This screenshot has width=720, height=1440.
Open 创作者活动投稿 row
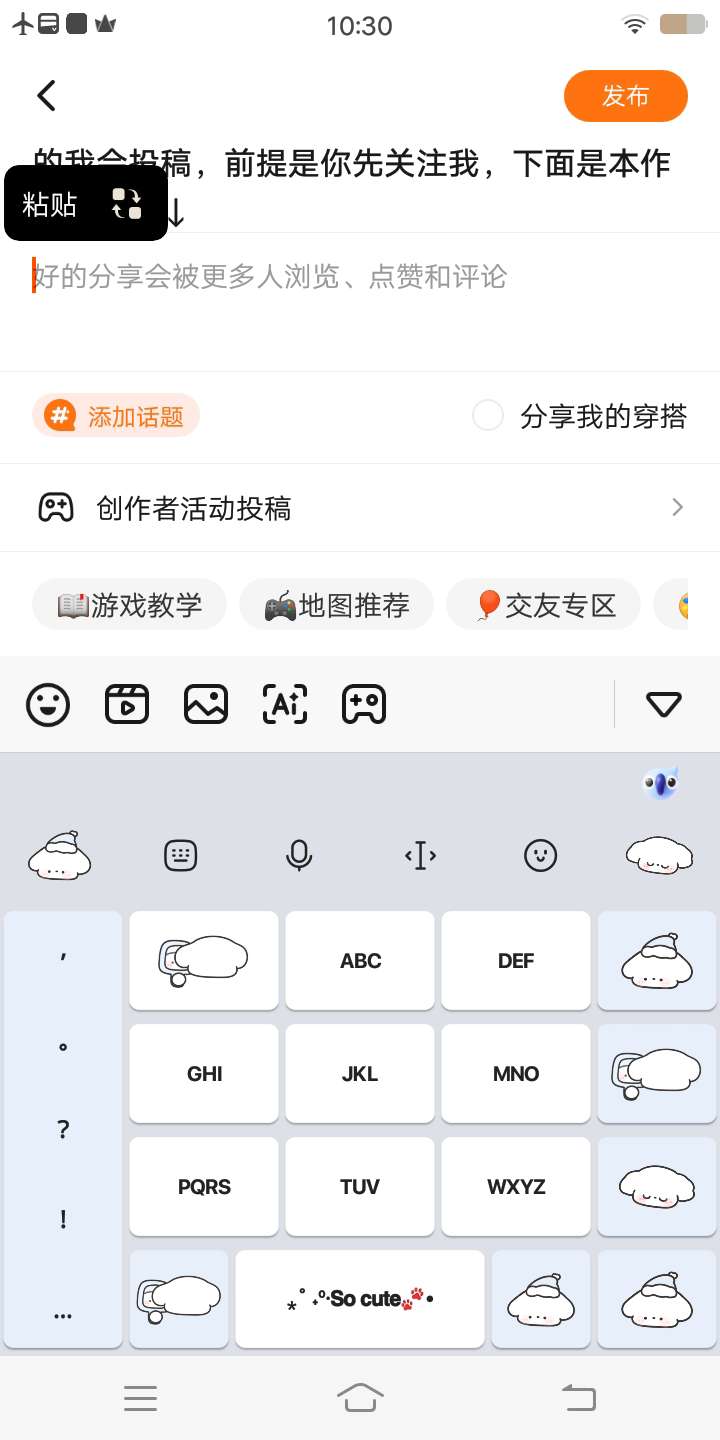[360, 508]
